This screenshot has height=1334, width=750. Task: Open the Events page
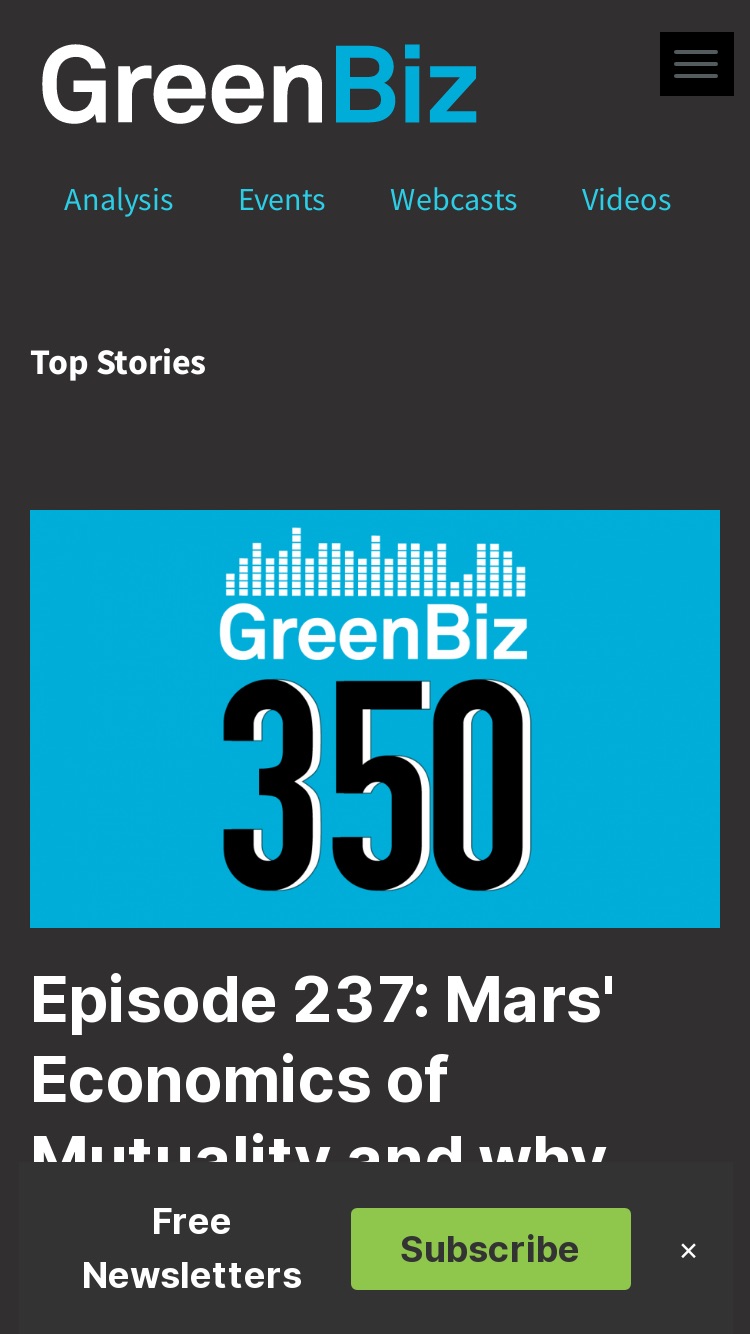(282, 200)
